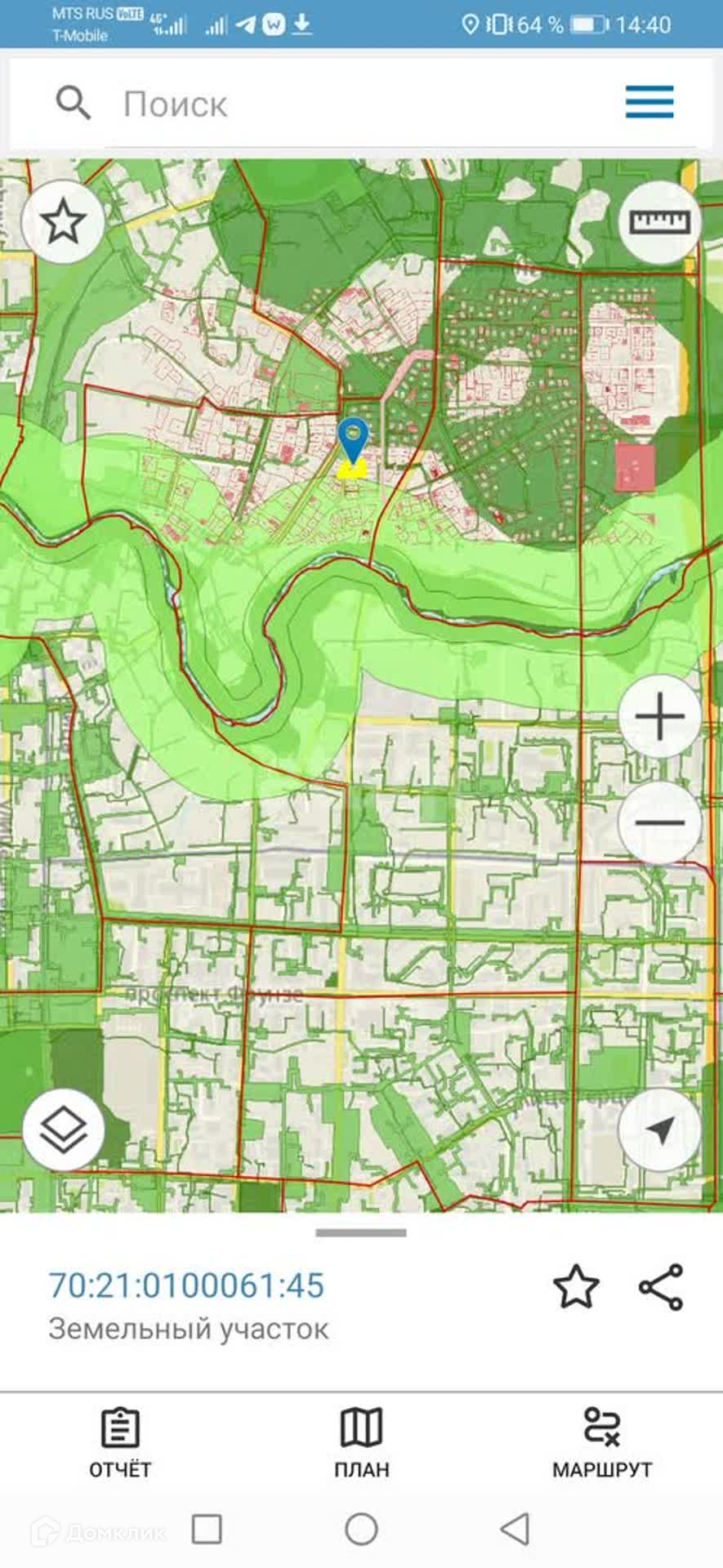Viewport: 723px width, 1568px height.
Task: Share the land plot details
Action: 660,1287
